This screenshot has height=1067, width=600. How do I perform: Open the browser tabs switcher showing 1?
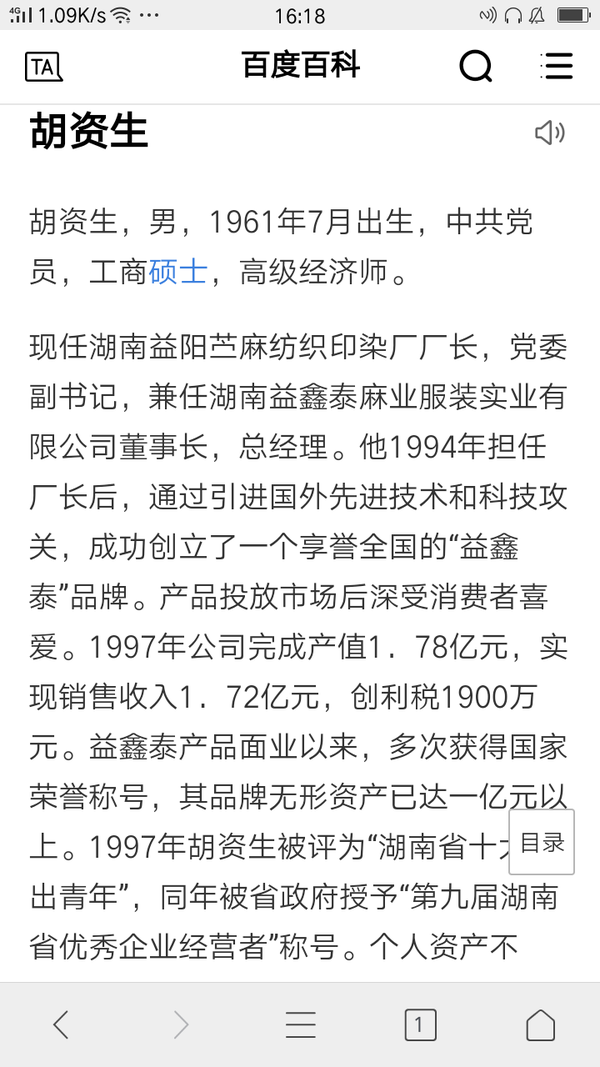(x=420, y=1024)
